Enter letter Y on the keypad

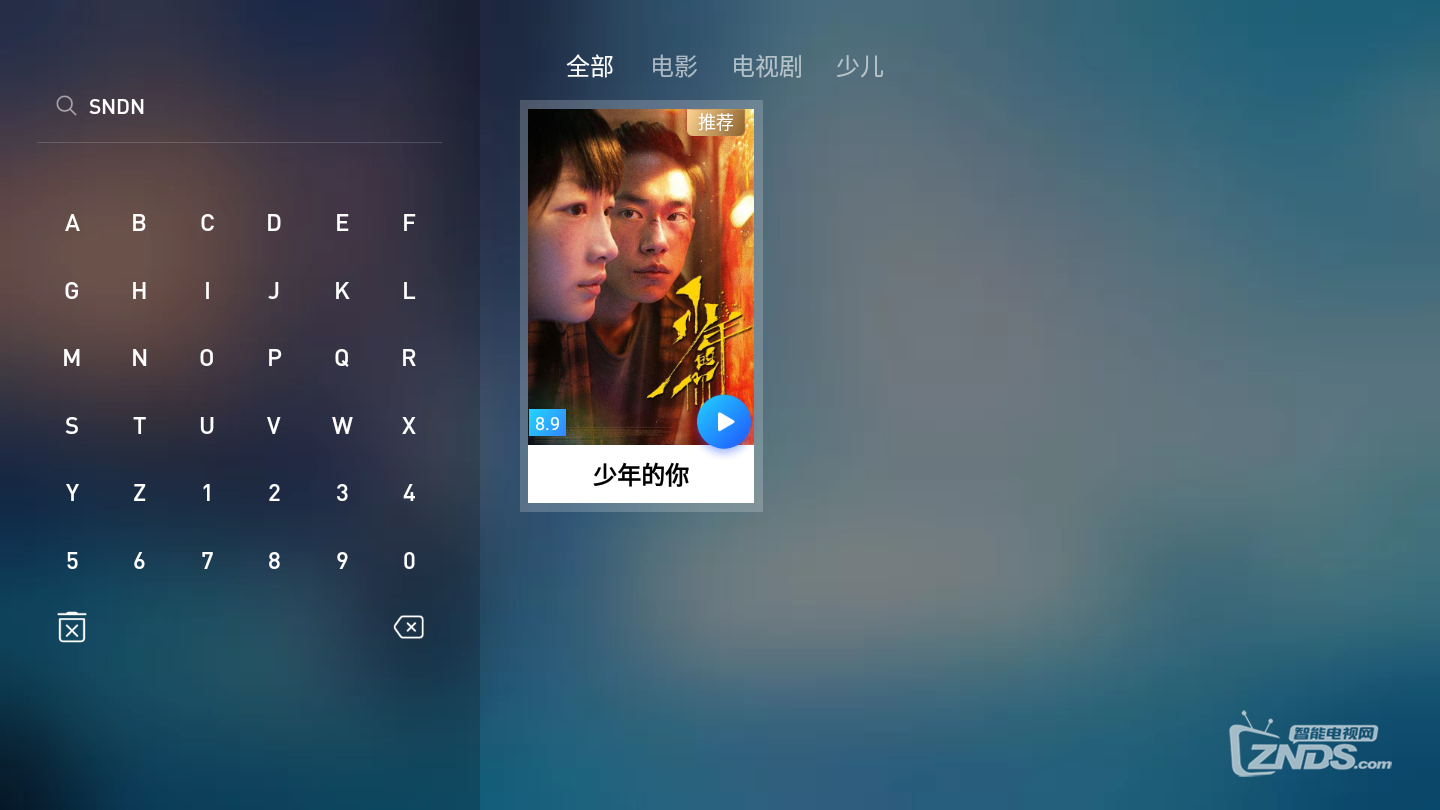click(72, 493)
